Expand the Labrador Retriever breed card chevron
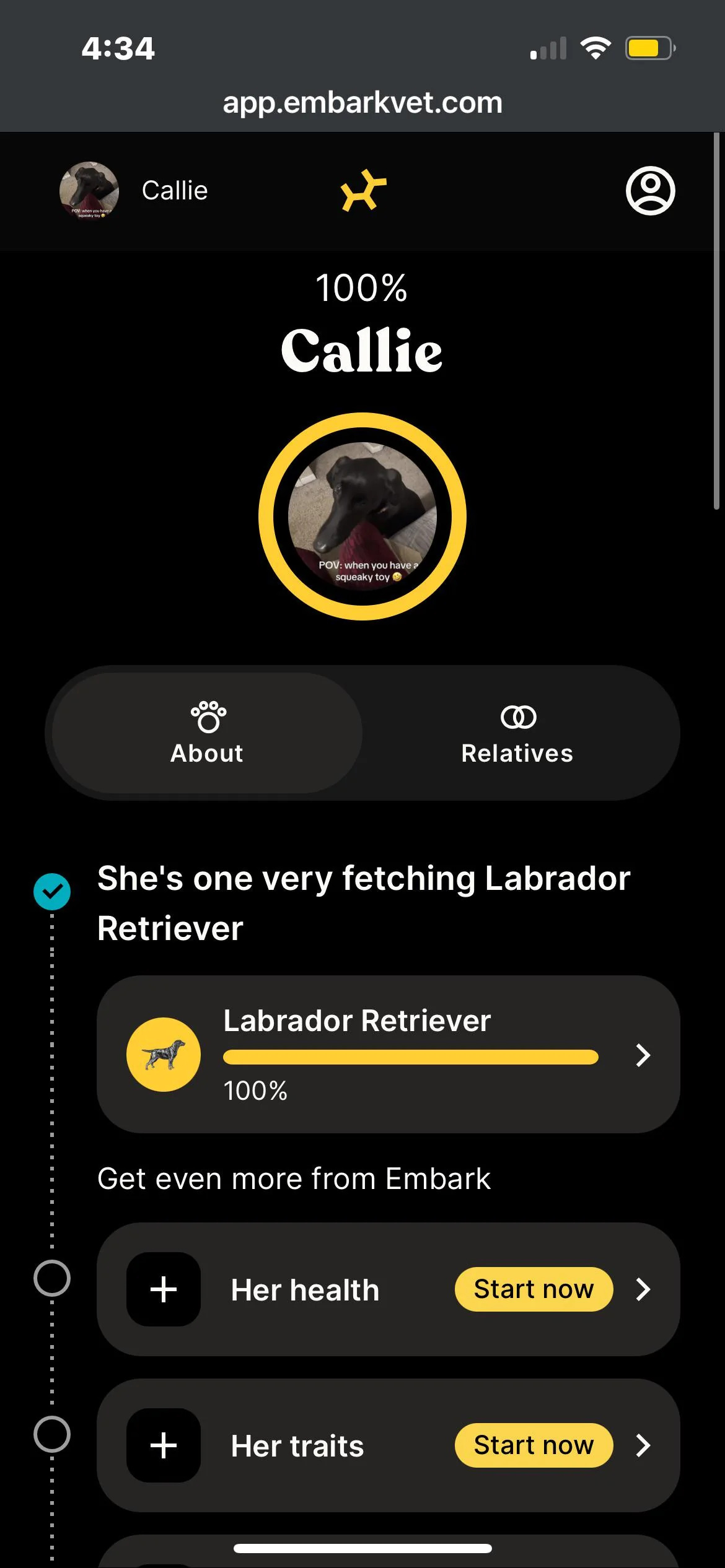 pos(643,1055)
